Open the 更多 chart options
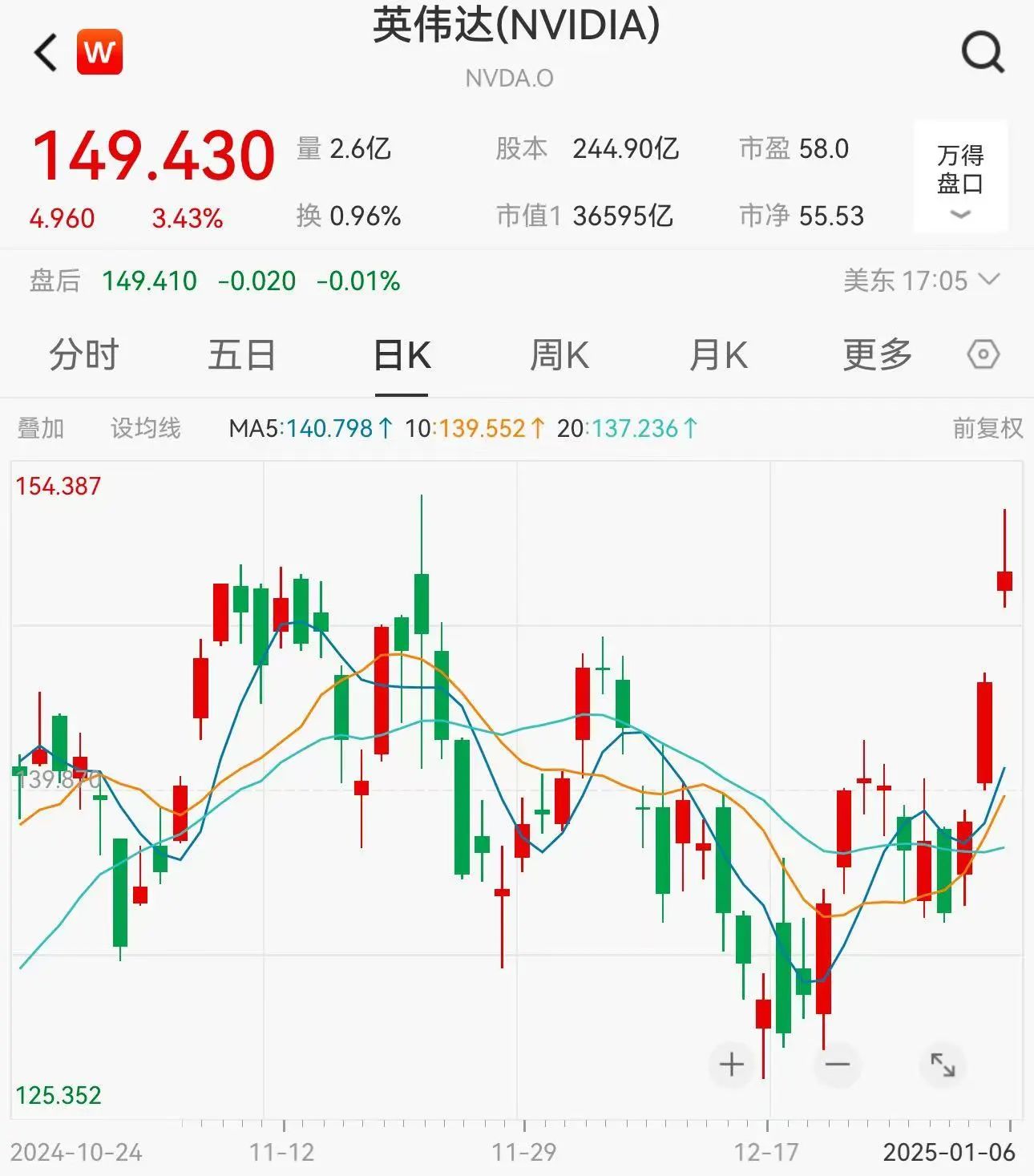This screenshot has width=1034, height=1176. click(878, 355)
